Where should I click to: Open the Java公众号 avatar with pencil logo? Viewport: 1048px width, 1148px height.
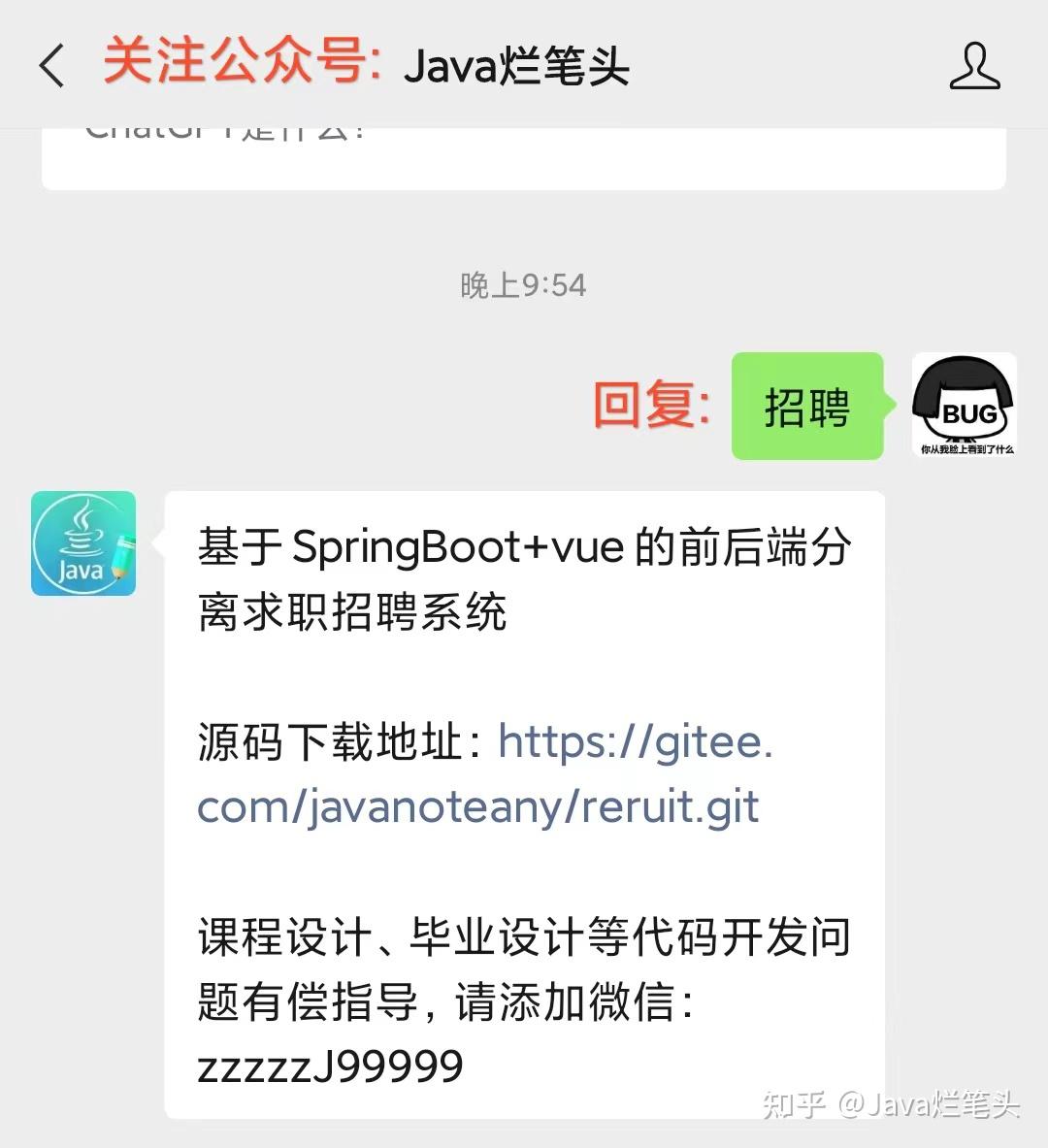82,543
